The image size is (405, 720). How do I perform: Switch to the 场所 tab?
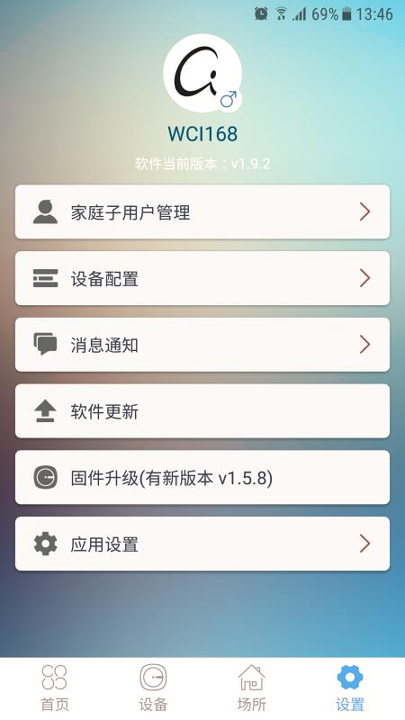pos(252,688)
